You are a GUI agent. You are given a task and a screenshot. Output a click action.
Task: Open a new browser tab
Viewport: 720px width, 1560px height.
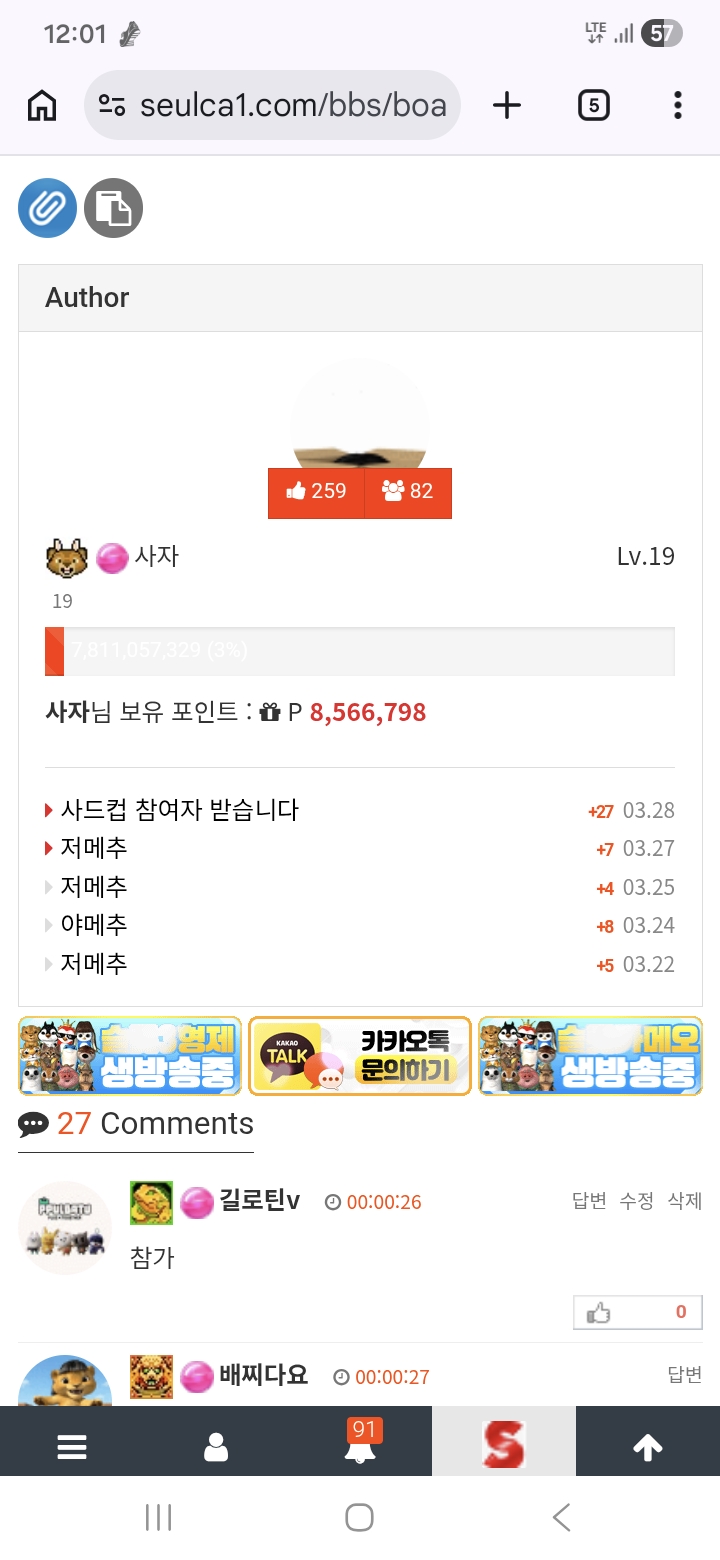pyautogui.click(x=507, y=105)
